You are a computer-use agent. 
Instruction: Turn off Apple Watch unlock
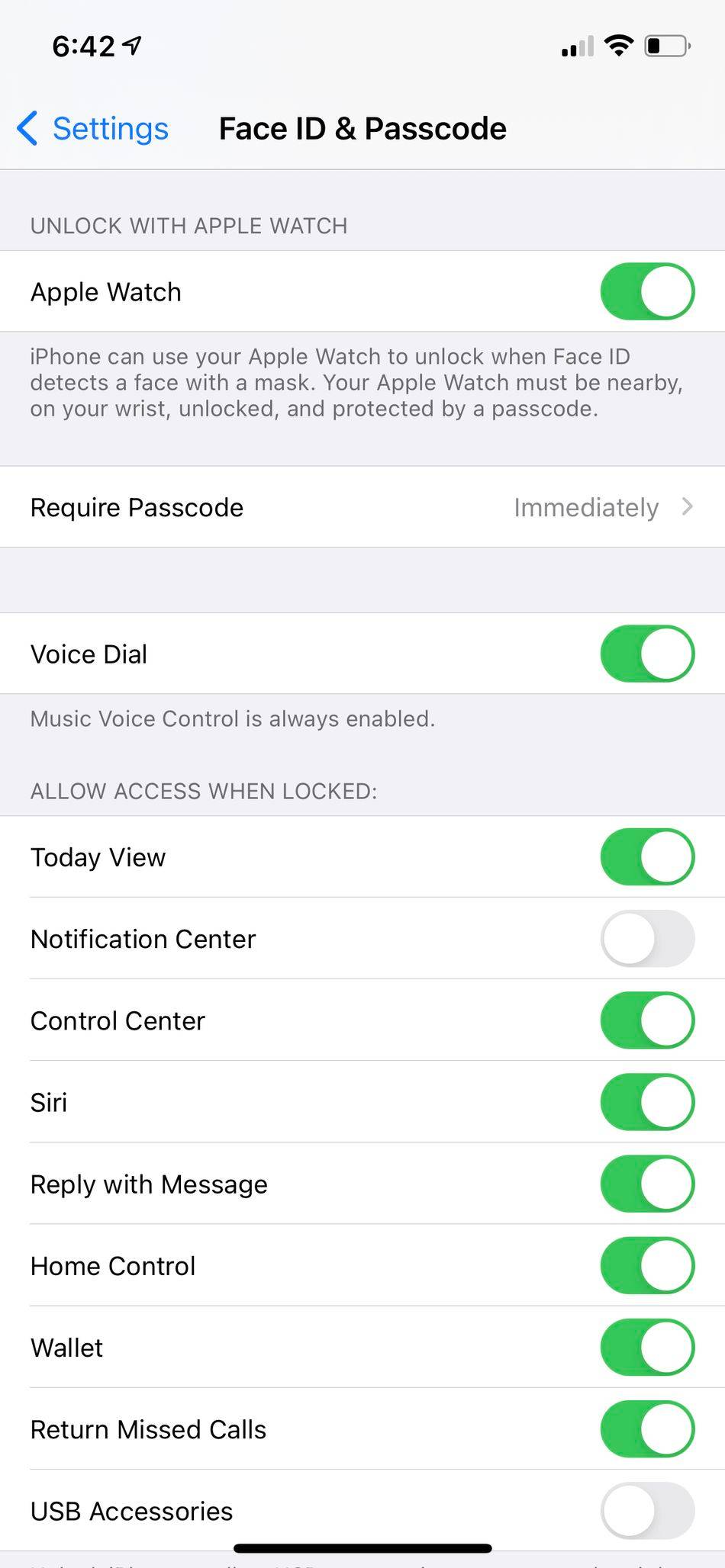646,291
